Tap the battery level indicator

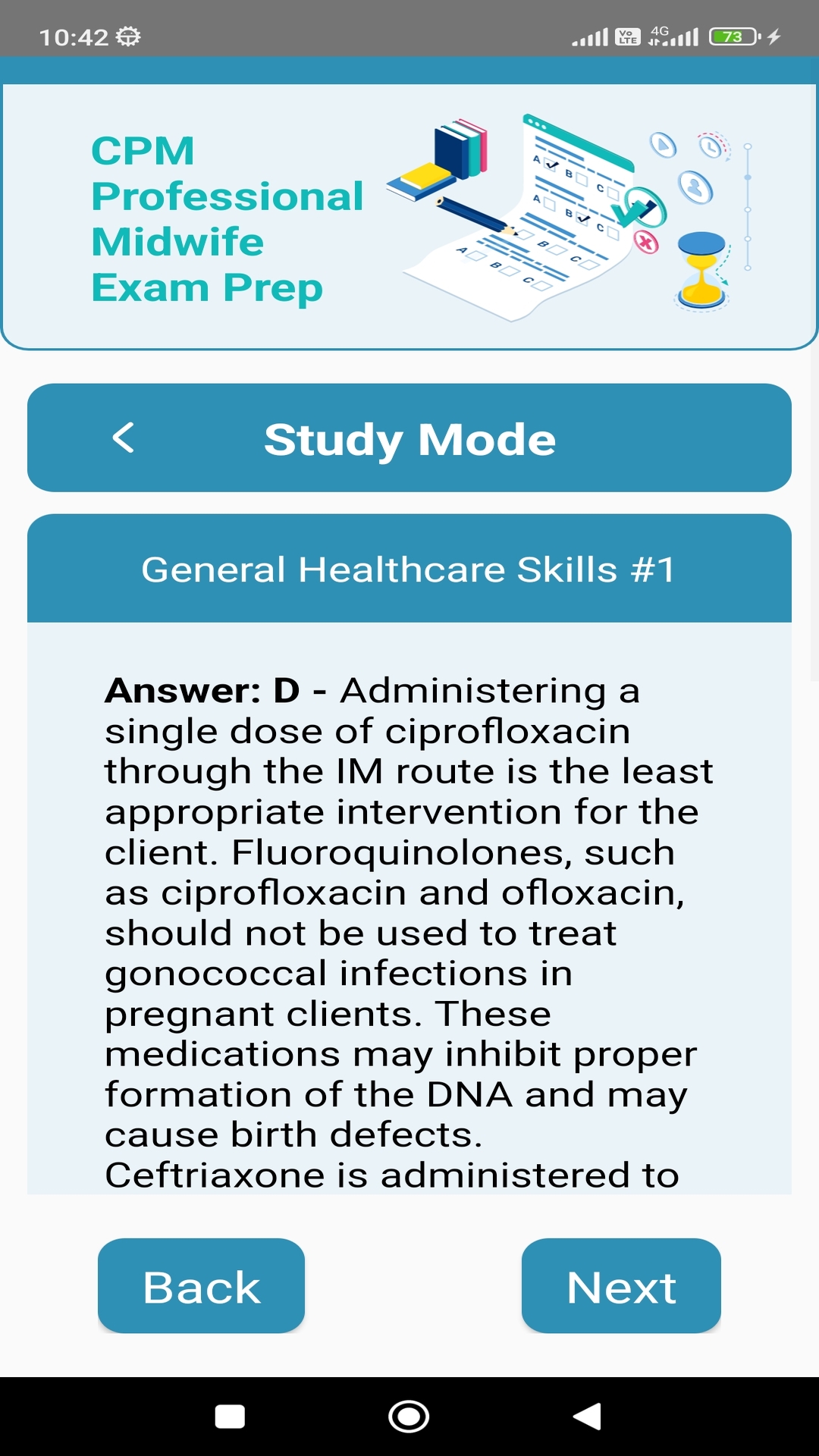(733, 35)
